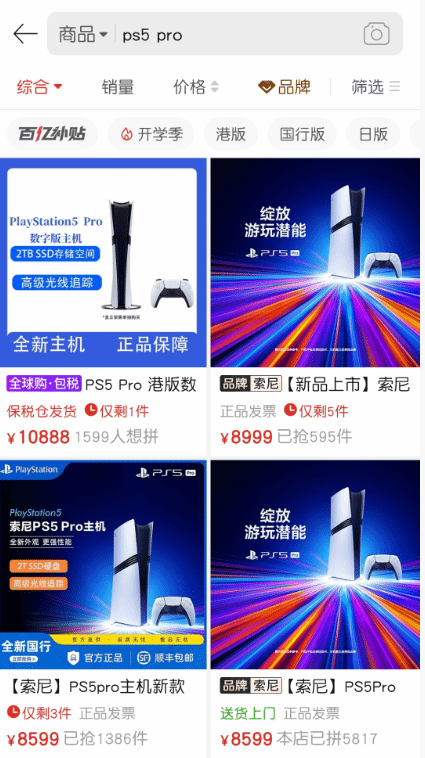
Task: Open the ¥10888 PS5 Pro 港版 product
Action: [103, 306]
